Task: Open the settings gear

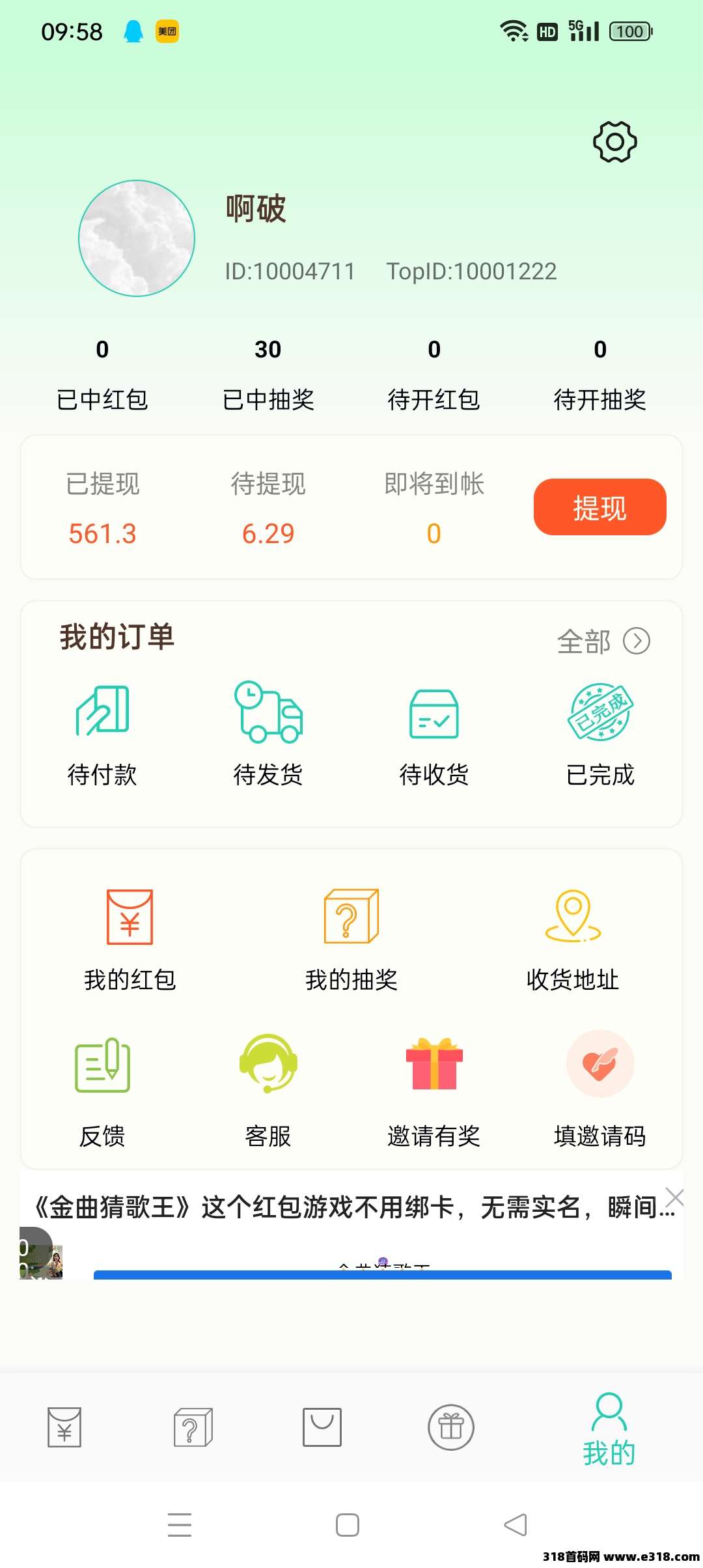Action: (x=616, y=141)
